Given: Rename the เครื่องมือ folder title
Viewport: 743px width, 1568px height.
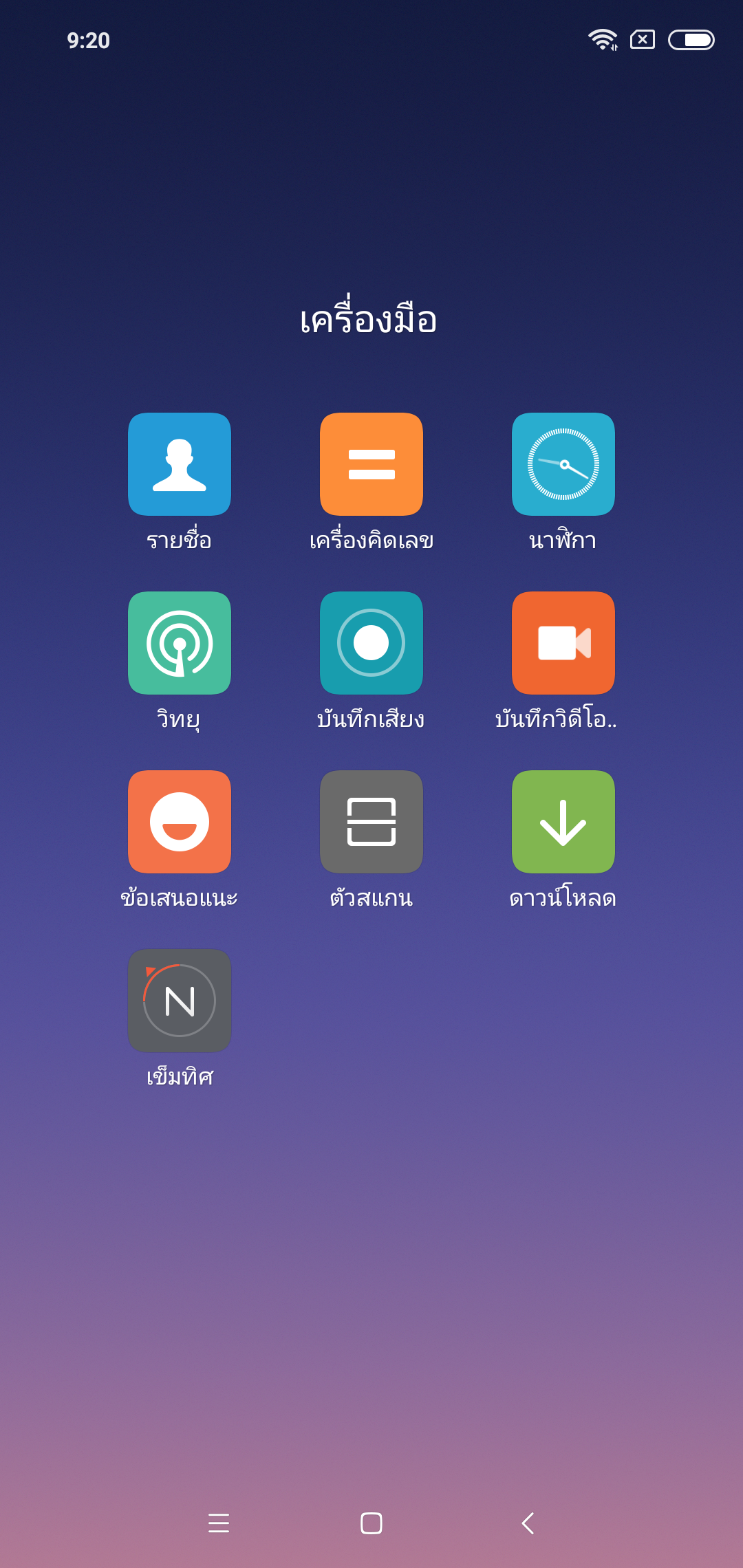Looking at the screenshot, I should click(x=369, y=318).
